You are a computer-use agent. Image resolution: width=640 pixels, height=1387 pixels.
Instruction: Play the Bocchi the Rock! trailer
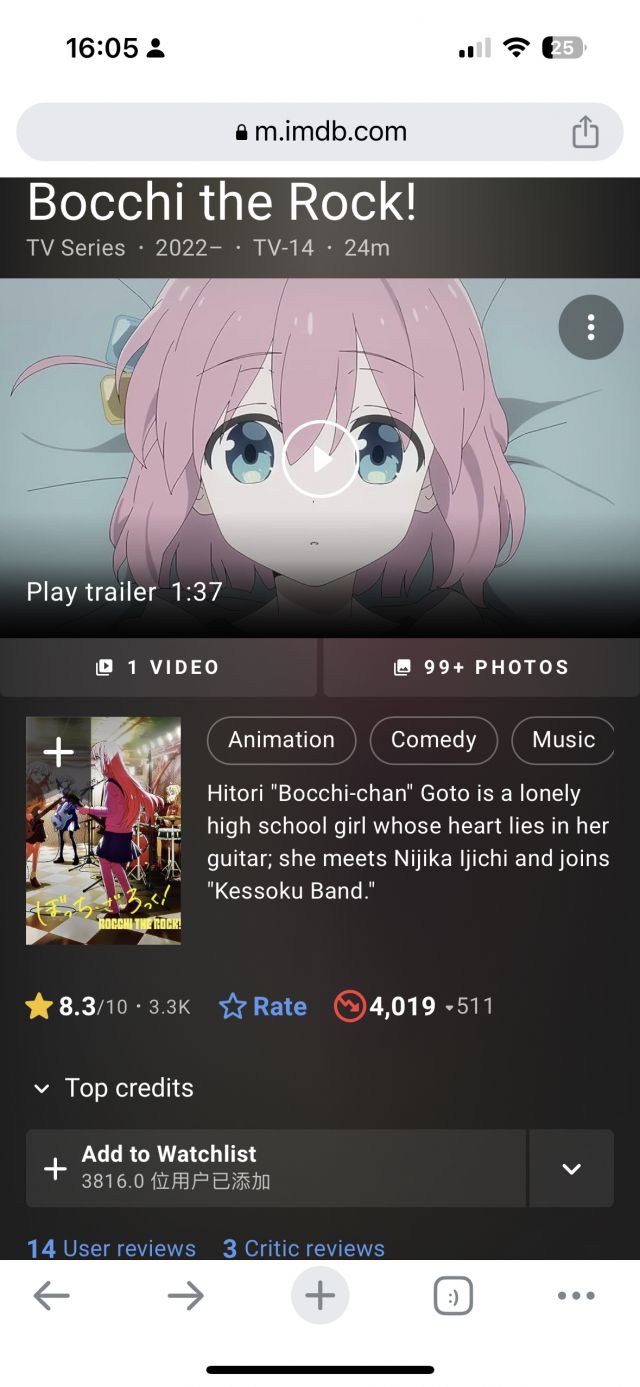click(320, 459)
